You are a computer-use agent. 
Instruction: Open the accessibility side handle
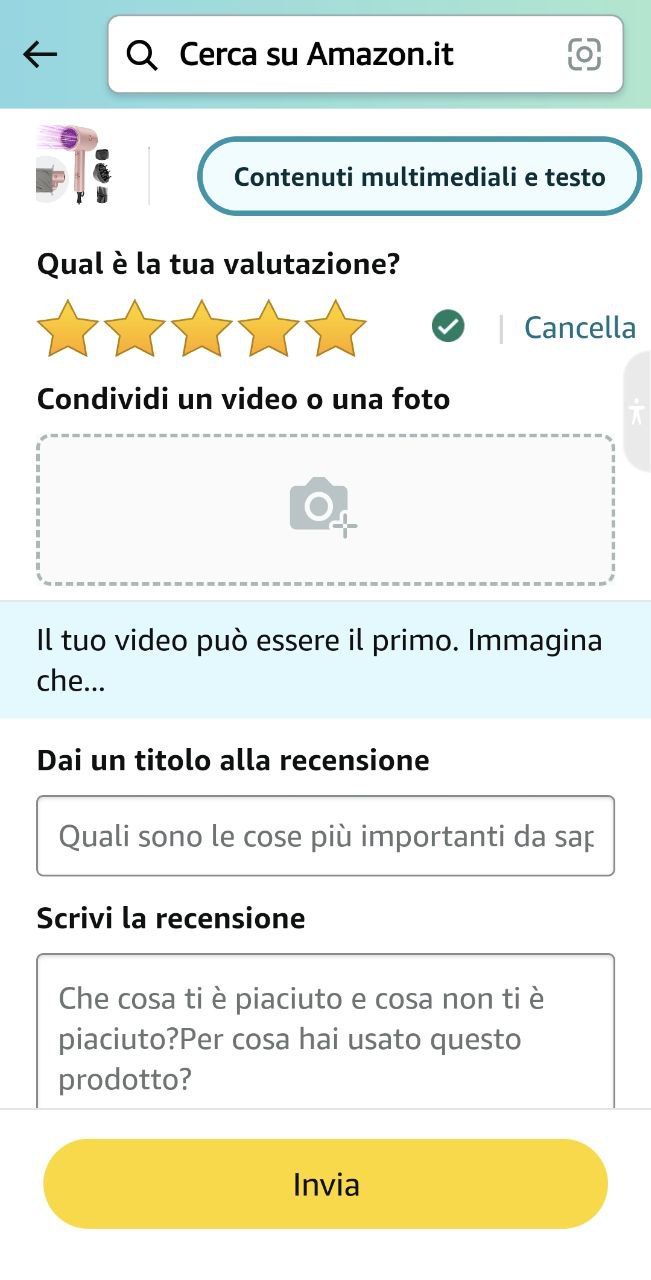(637, 411)
